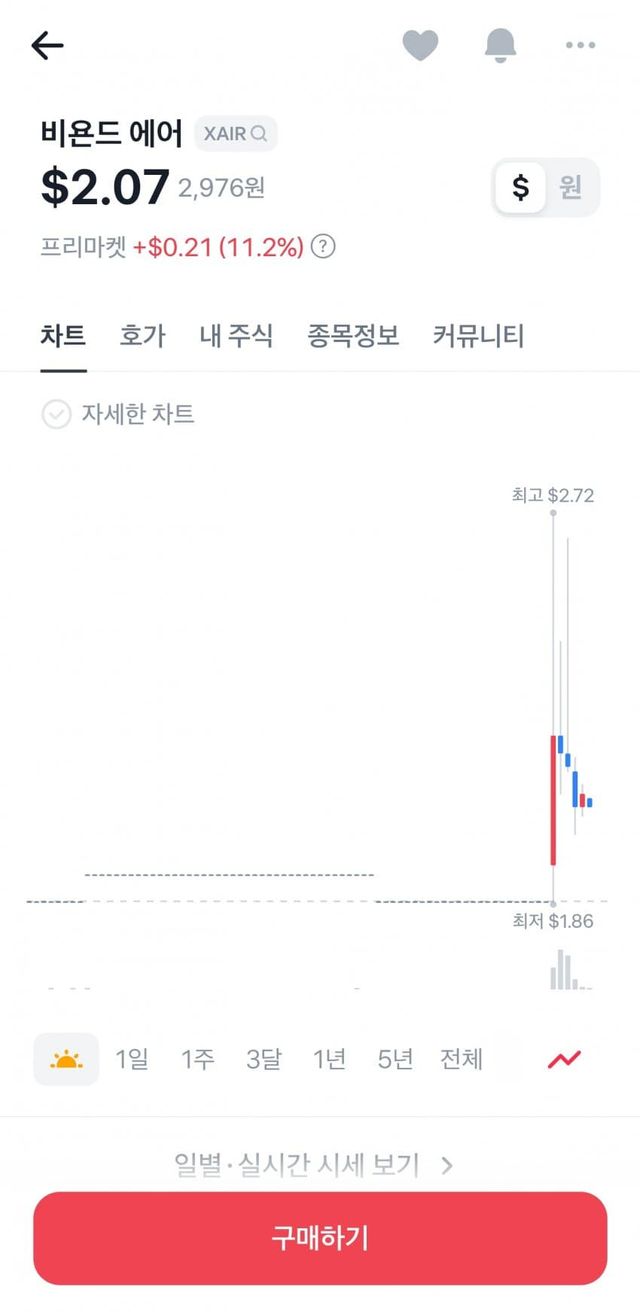
Task: Open the premarket info help icon
Action: coord(323,246)
